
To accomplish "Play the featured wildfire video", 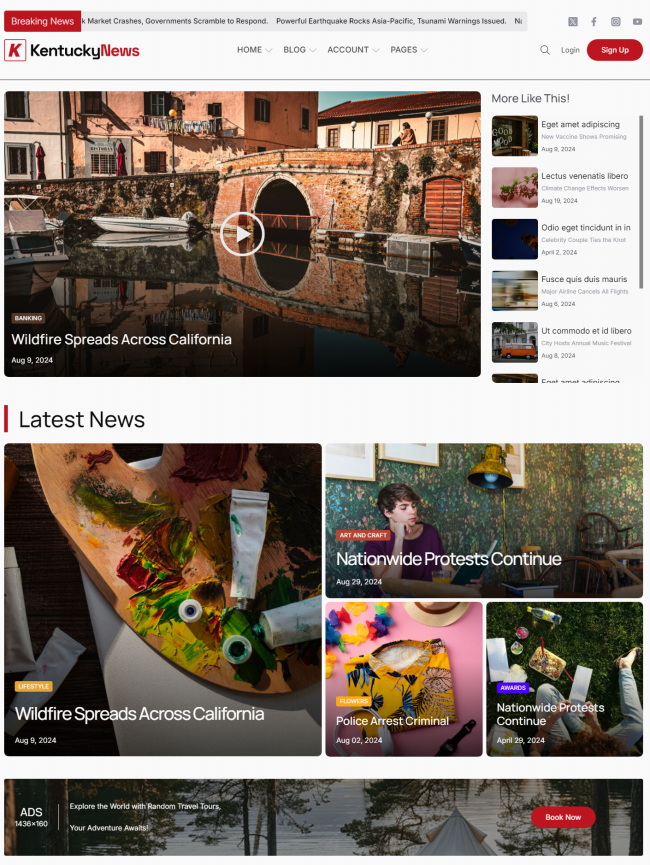I will (x=242, y=234).
